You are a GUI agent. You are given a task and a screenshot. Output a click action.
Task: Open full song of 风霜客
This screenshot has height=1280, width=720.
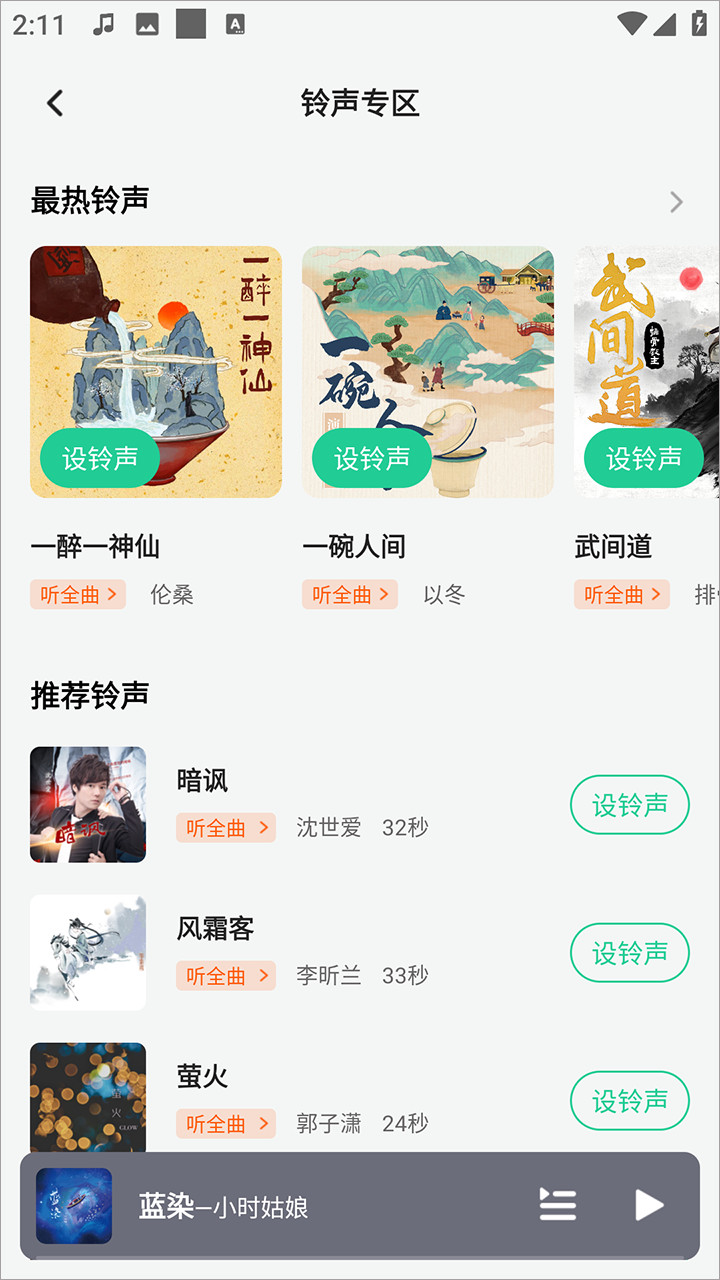[226, 976]
